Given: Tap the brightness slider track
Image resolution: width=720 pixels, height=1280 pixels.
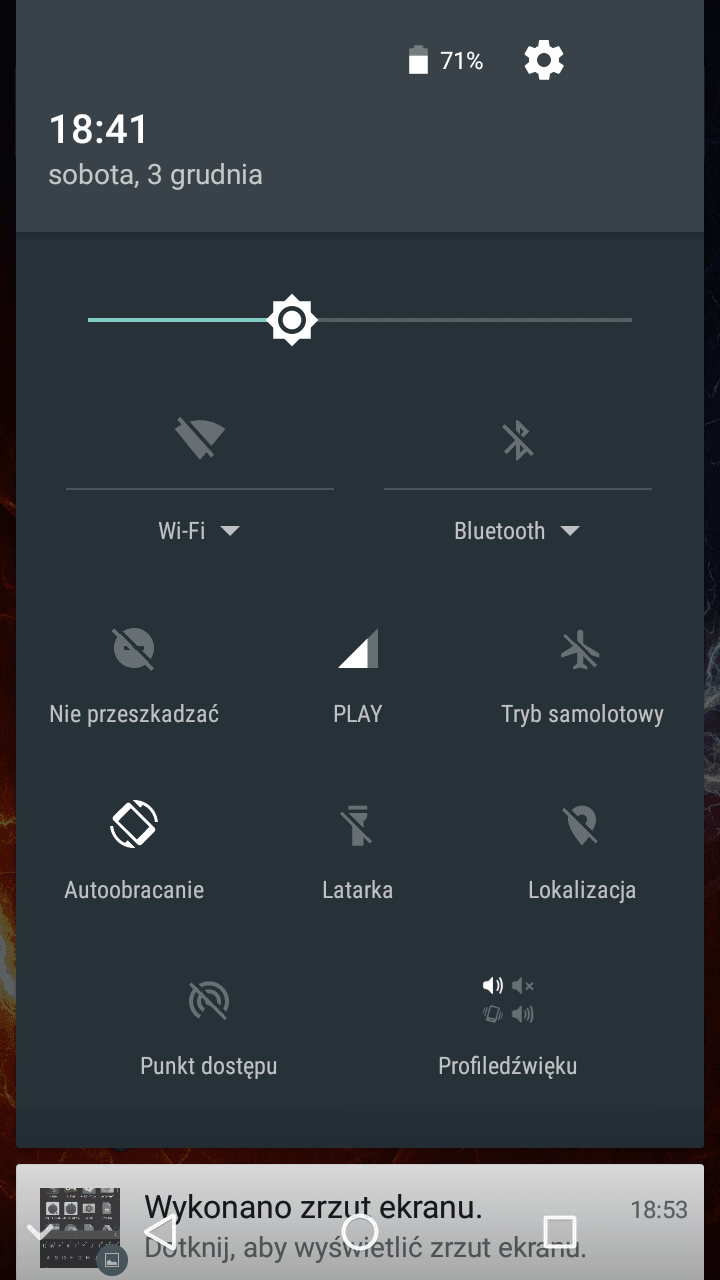Looking at the screenshot, I should click(360, 320).
